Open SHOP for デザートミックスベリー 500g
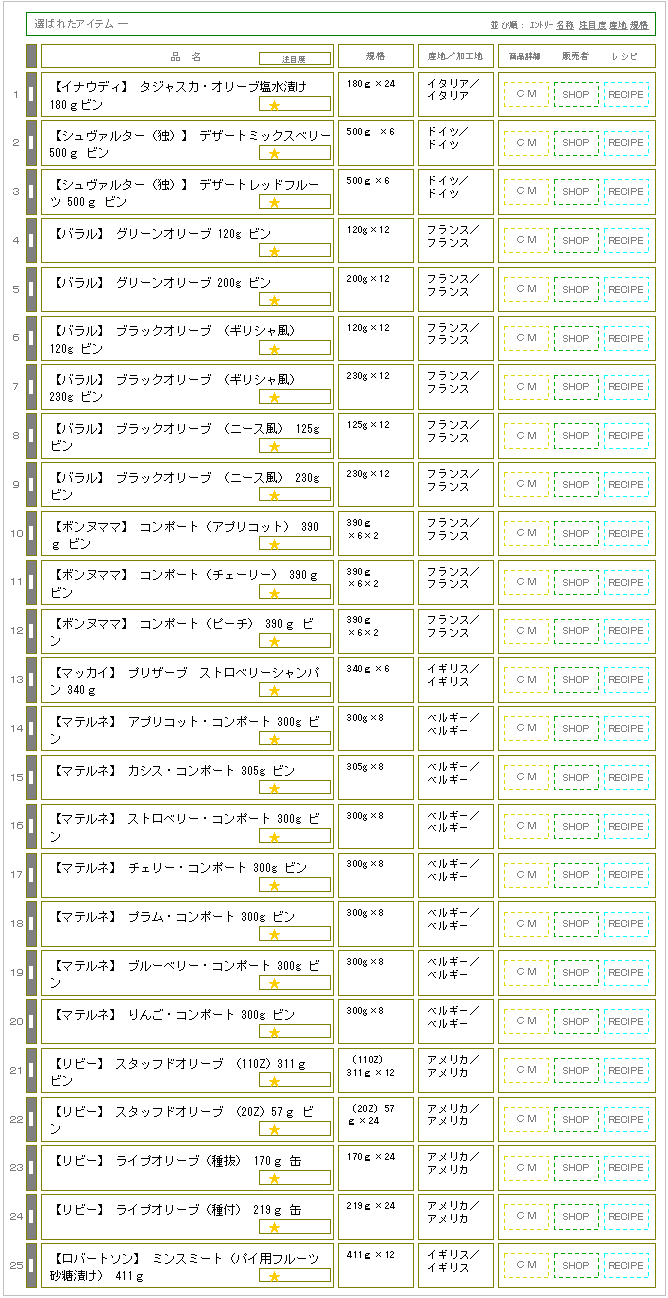Screen dimensions: 668x1298 pyautogui.click(x=576, y=143)
